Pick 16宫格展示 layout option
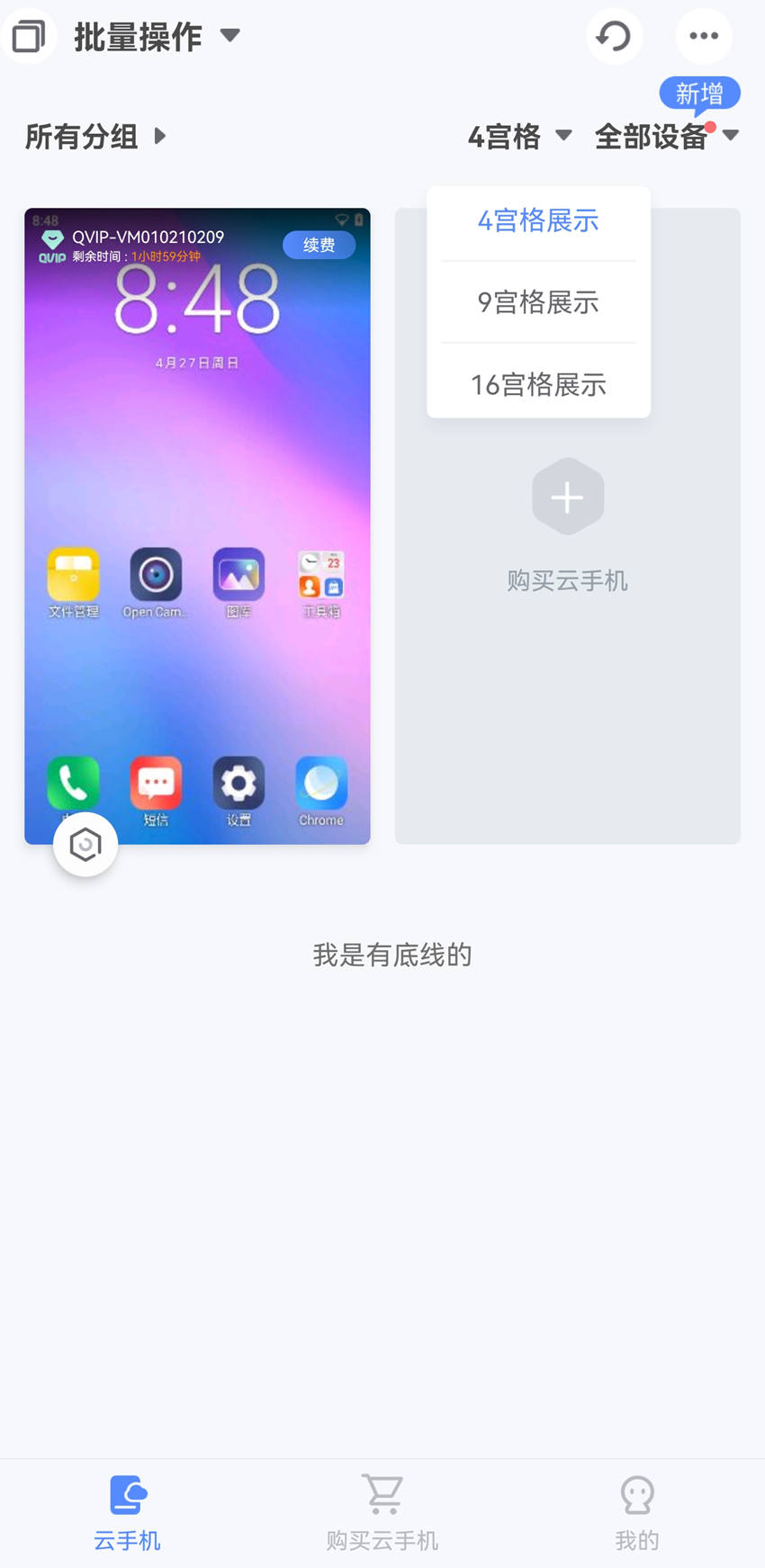Screen dimensions: 765x1568 [538, 385]
